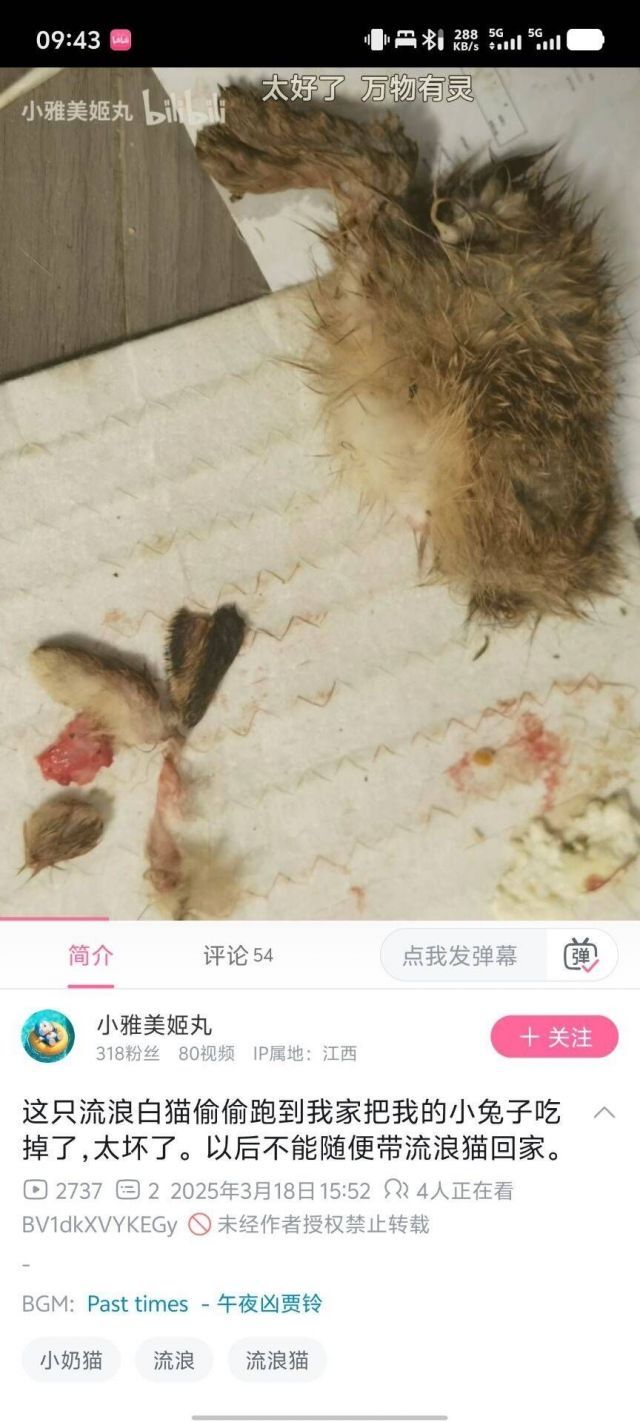Open the BGM link Past times - 午夜凶贾铃

204,1304
